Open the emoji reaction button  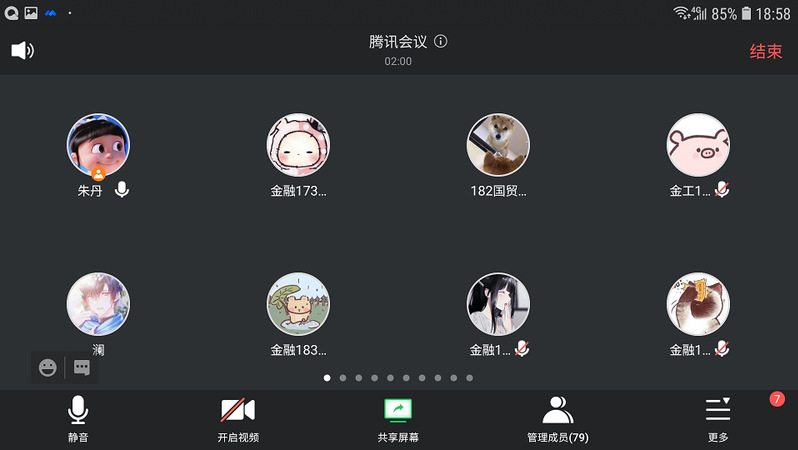pos(47,367)
